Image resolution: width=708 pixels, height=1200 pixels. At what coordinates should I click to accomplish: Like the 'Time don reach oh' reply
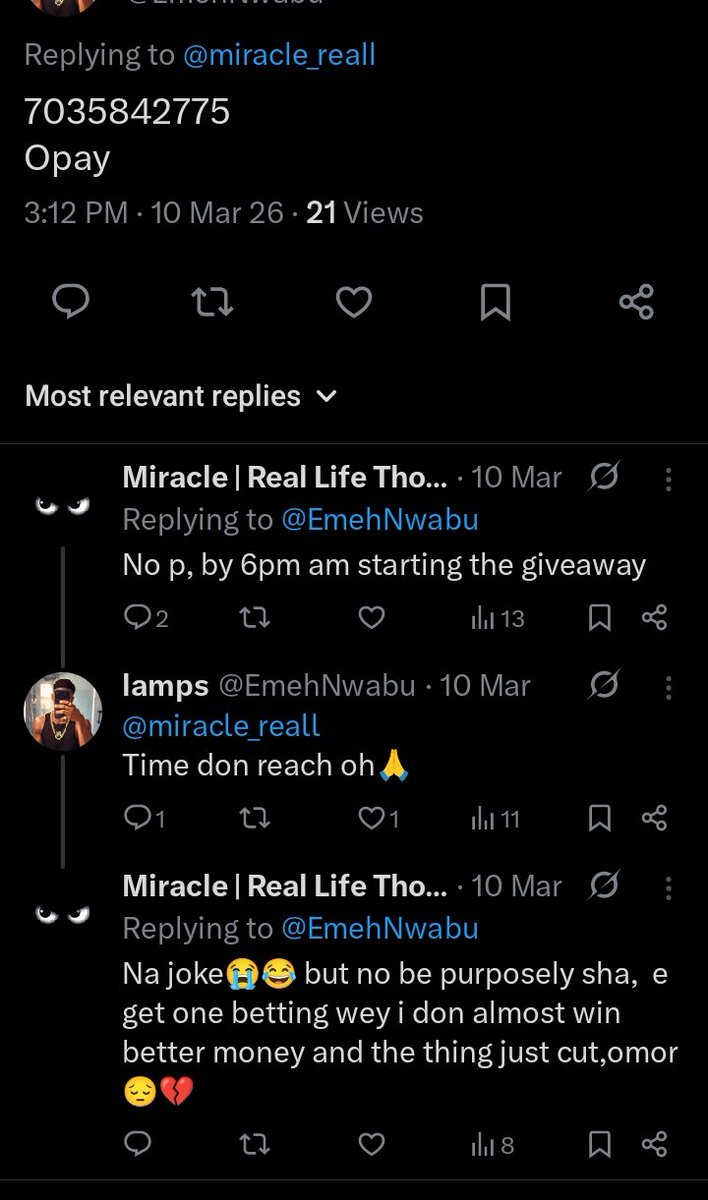pyautogui.click(x=379, y=819)
